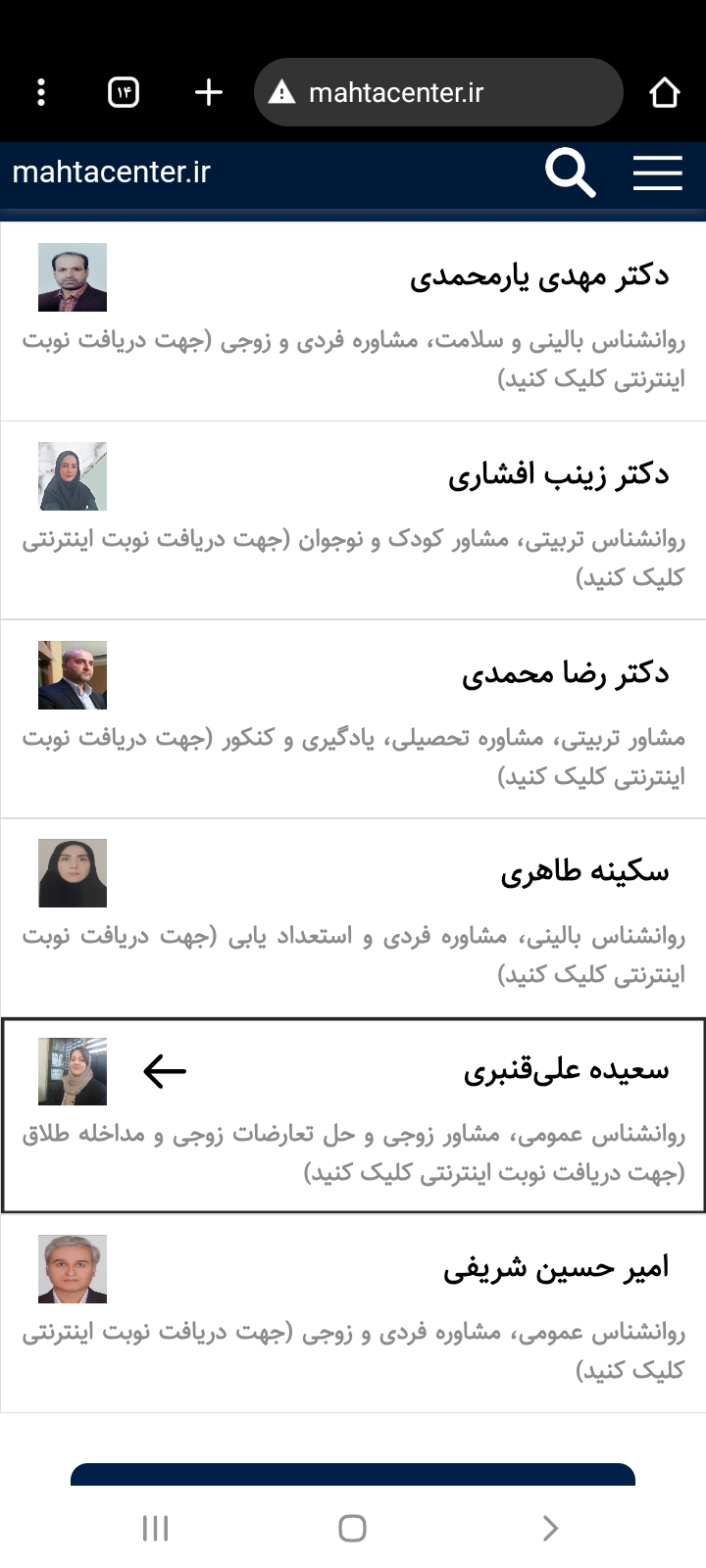Tap دکتر رضا محمدی name heading
The height and width of the screenshot is (1568, 706).
click(565, 673)
